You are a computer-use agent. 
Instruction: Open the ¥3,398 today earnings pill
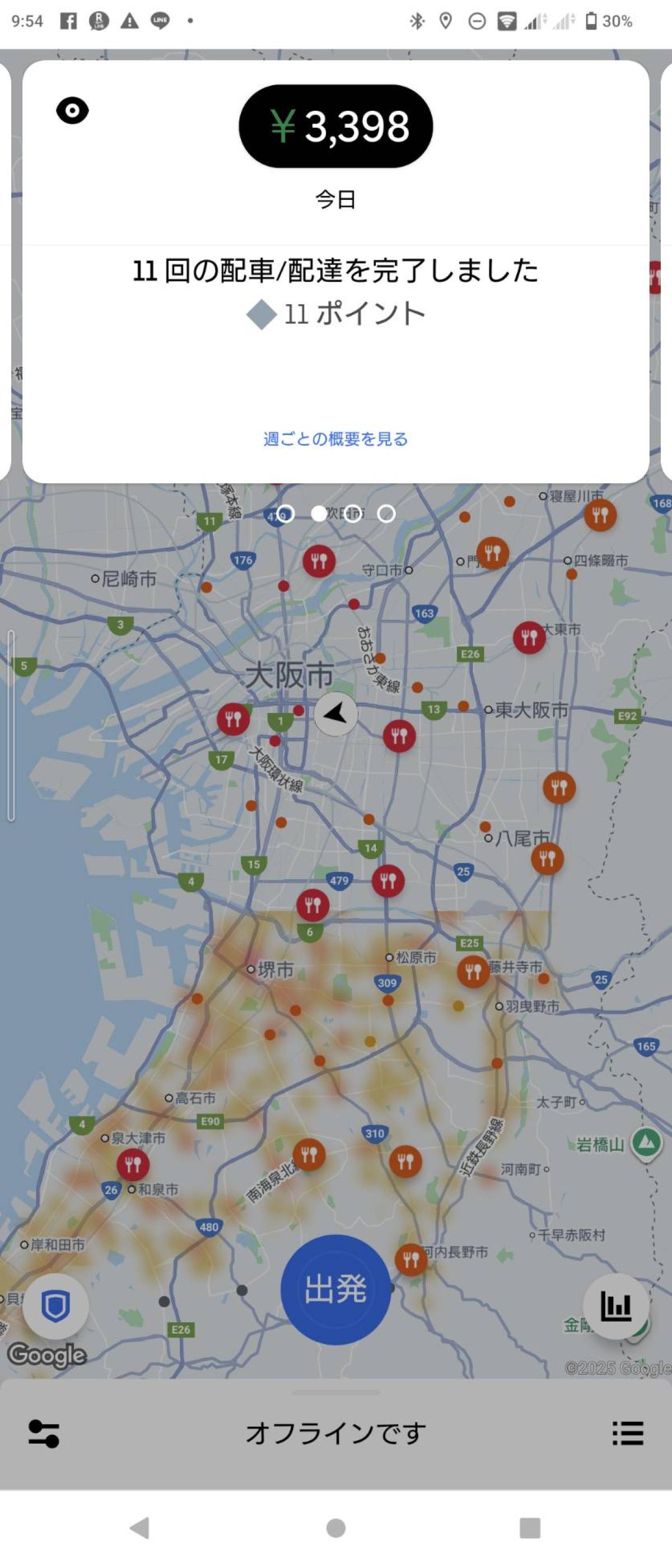coord(335,126)
